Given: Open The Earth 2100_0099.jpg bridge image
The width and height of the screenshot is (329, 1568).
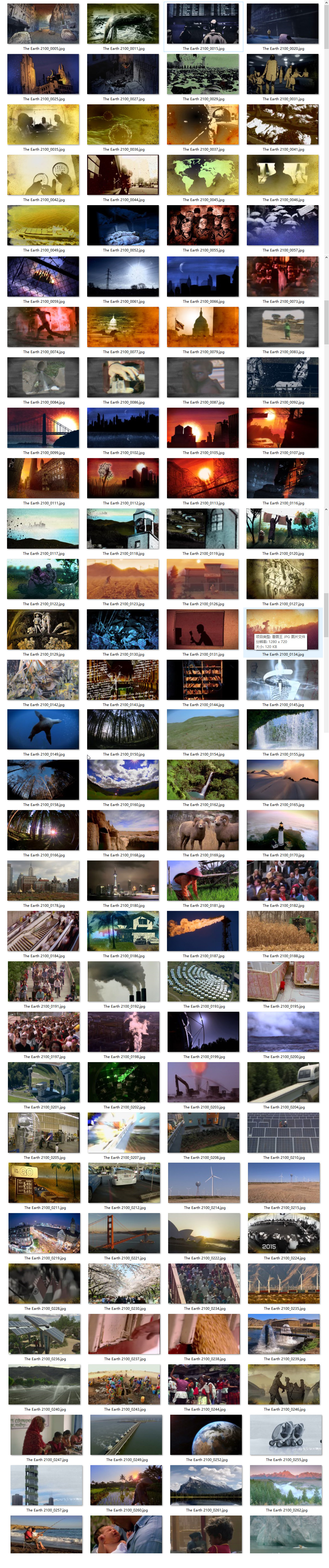Looking at the screenshot, I should (x=43, y=427).
